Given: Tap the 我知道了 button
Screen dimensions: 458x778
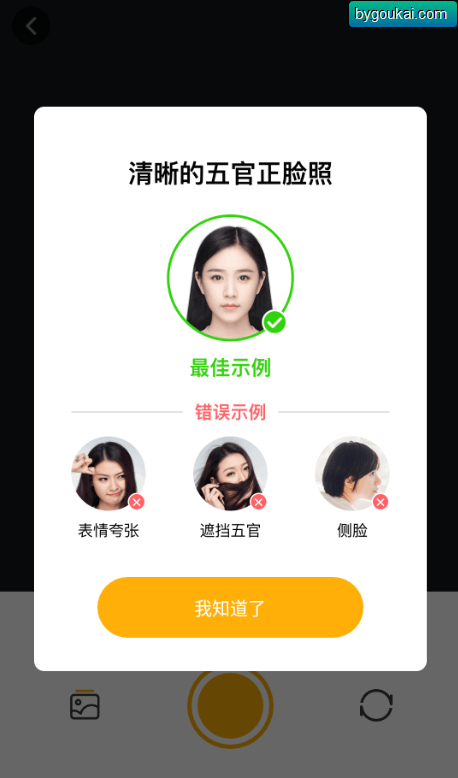Looking at the screenshot, I should (230, 607).
